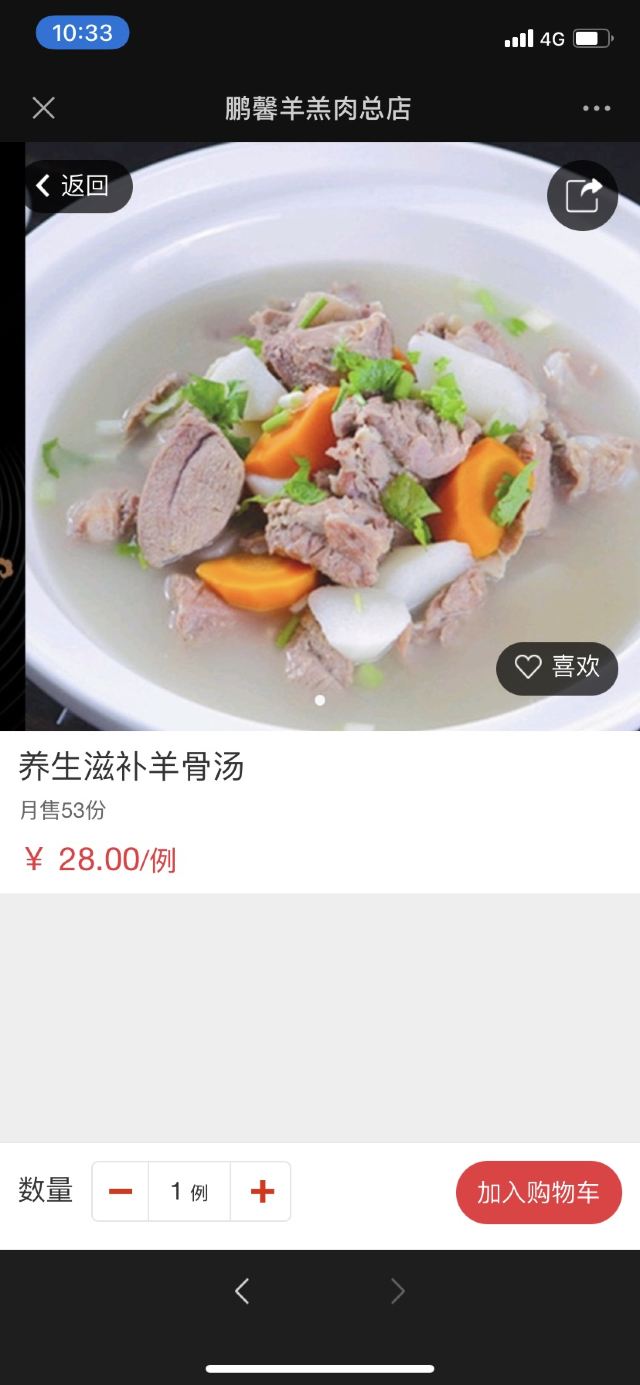
Task: Increase quantity with plus button
Action: (x=261, y=1191)
